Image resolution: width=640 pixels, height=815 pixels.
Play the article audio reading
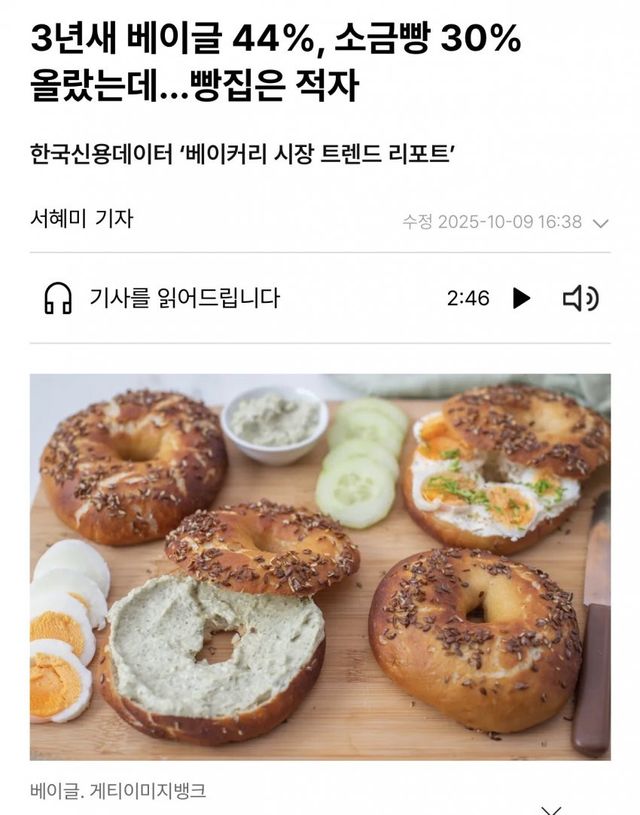[x=521, y=298]
